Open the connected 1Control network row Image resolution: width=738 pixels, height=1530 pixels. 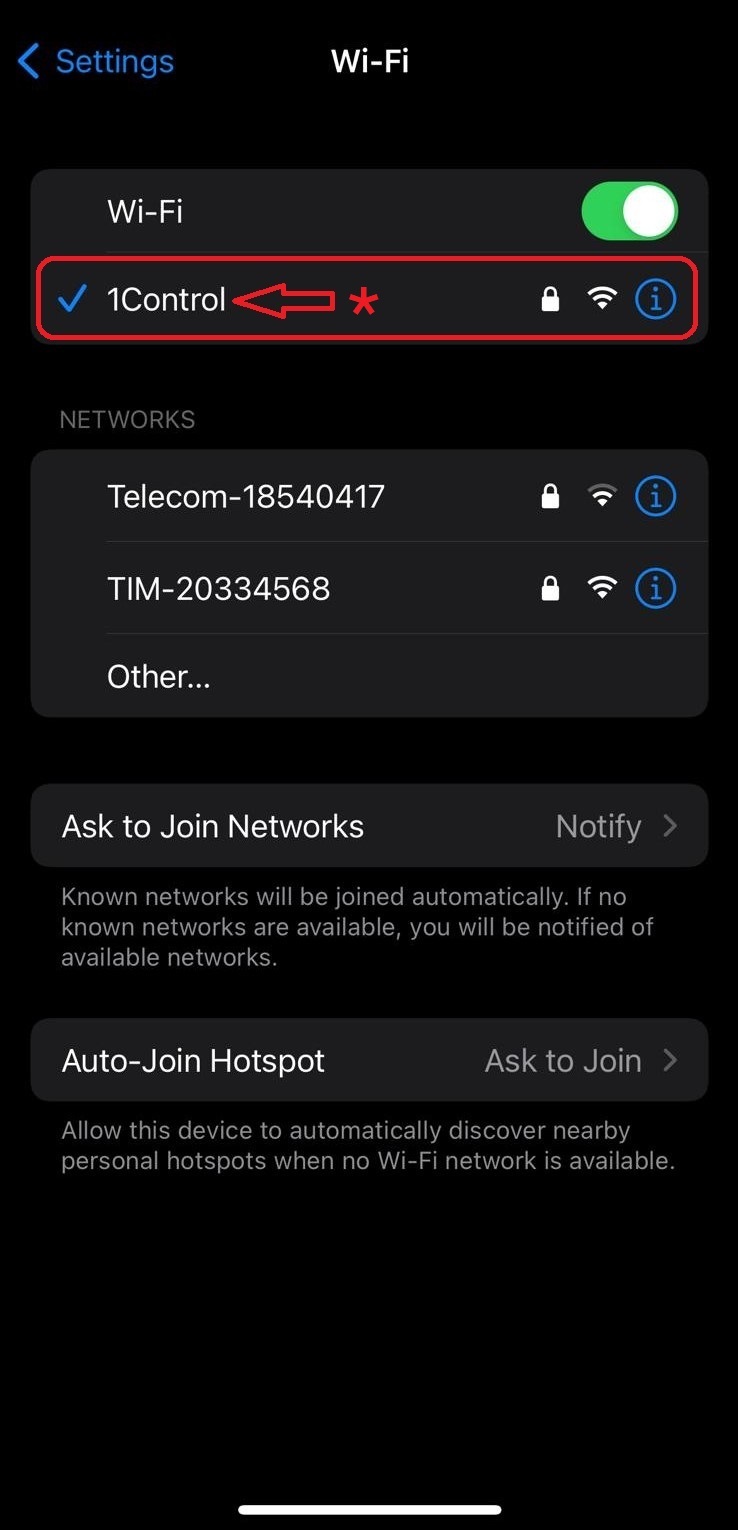point(369,299)
